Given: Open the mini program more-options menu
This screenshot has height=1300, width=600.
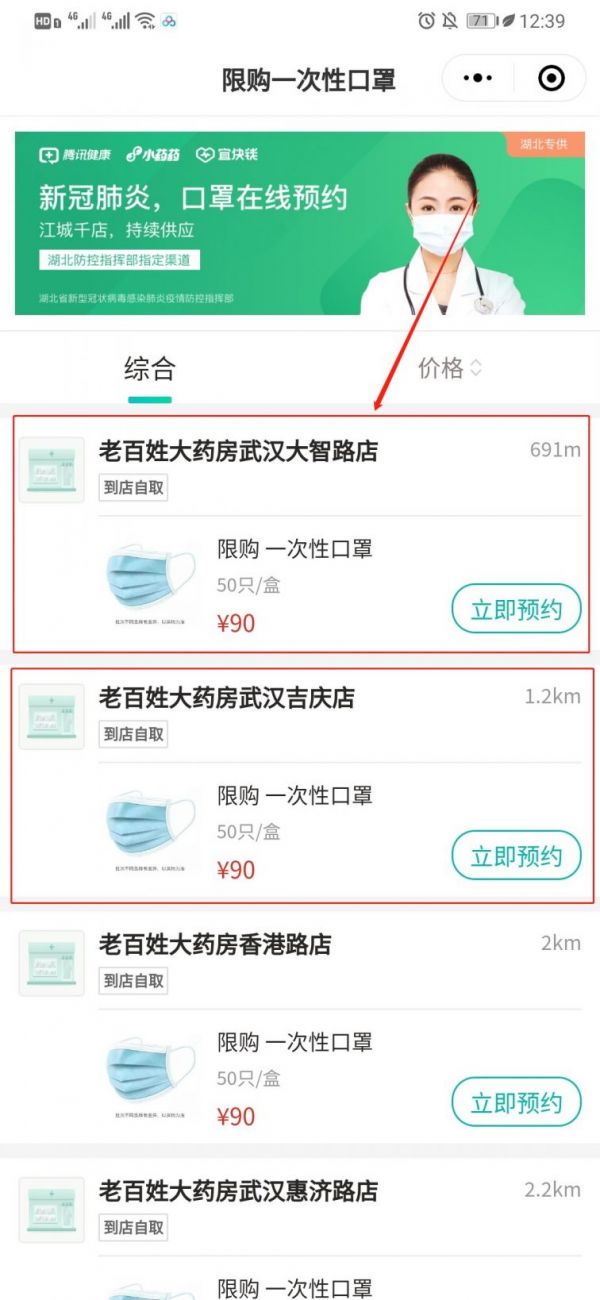Looking at the screenshot, I should pyautogui.click(x=479, y=78).
